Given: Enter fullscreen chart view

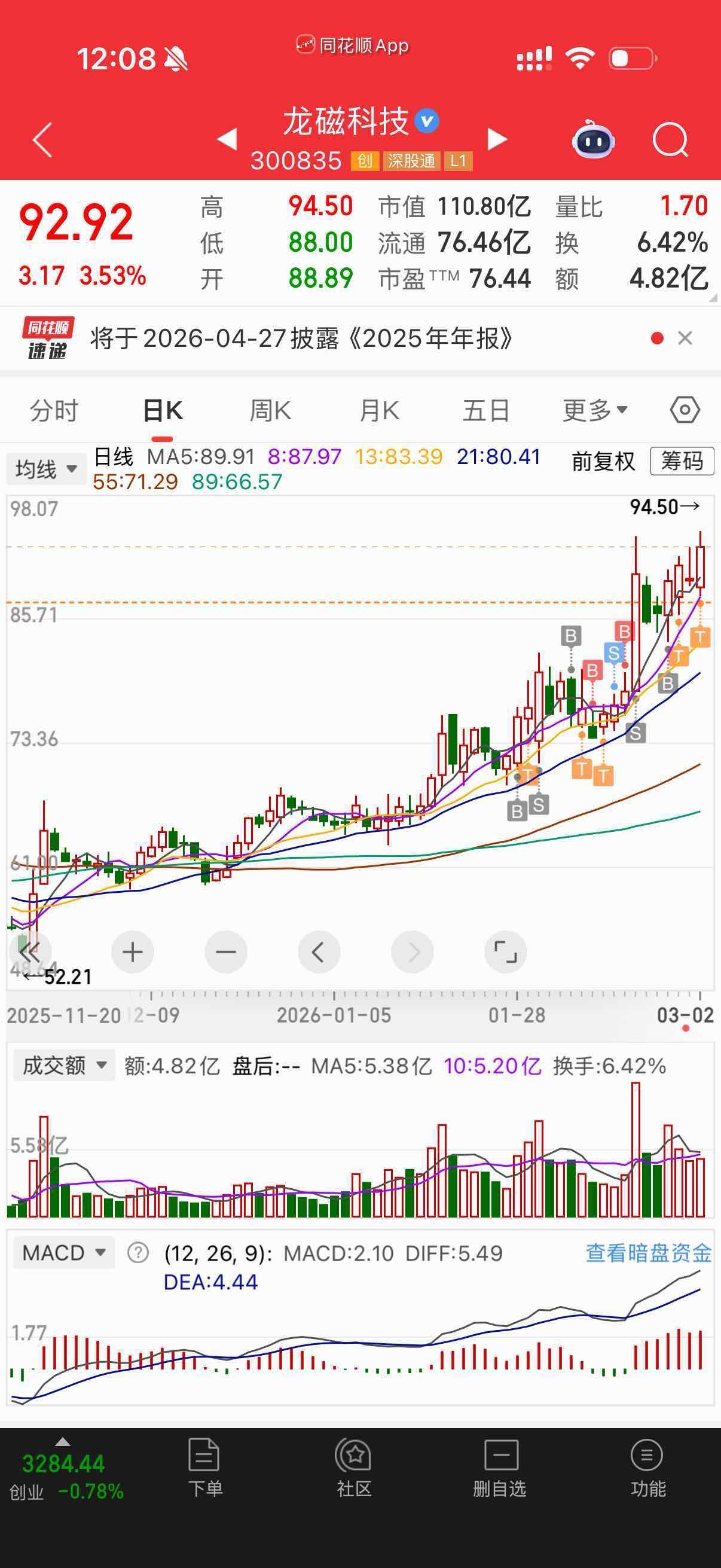Looking at the screenshot, I should pyautogui.click(x=505, y=951).
